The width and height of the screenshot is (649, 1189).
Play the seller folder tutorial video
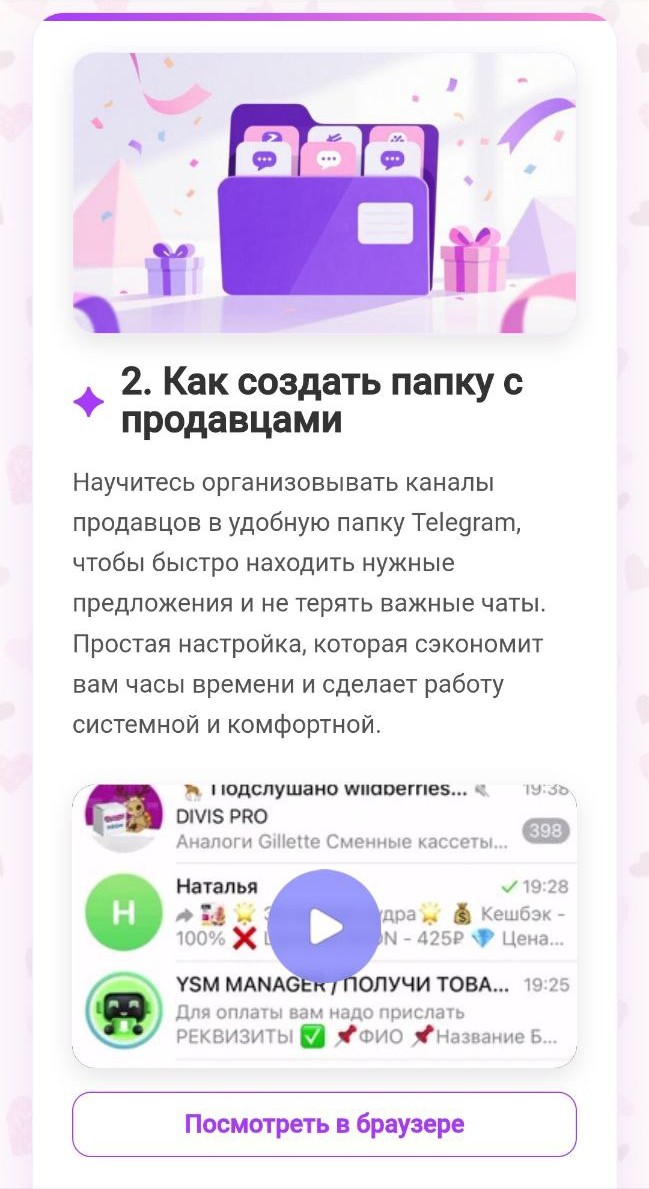tap(325, 926)
